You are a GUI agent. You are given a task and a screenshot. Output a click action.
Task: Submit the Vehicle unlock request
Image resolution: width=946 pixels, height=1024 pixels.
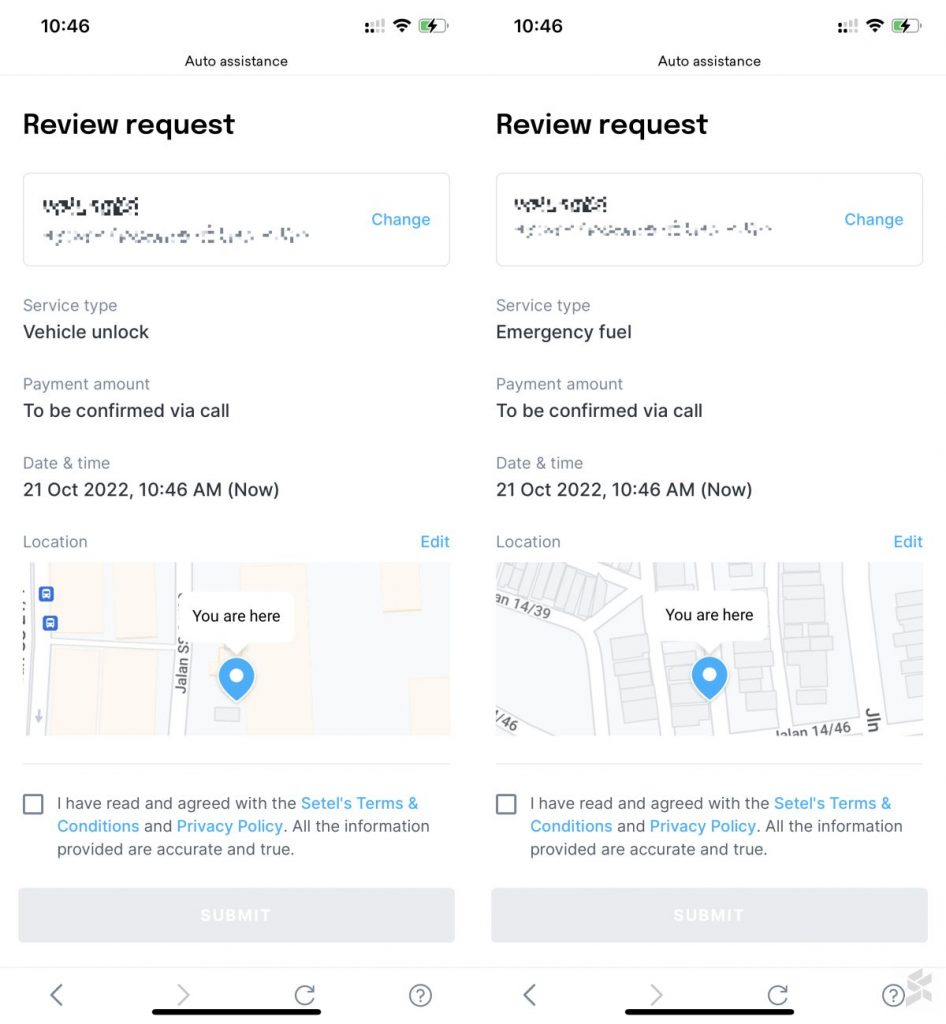236,915
